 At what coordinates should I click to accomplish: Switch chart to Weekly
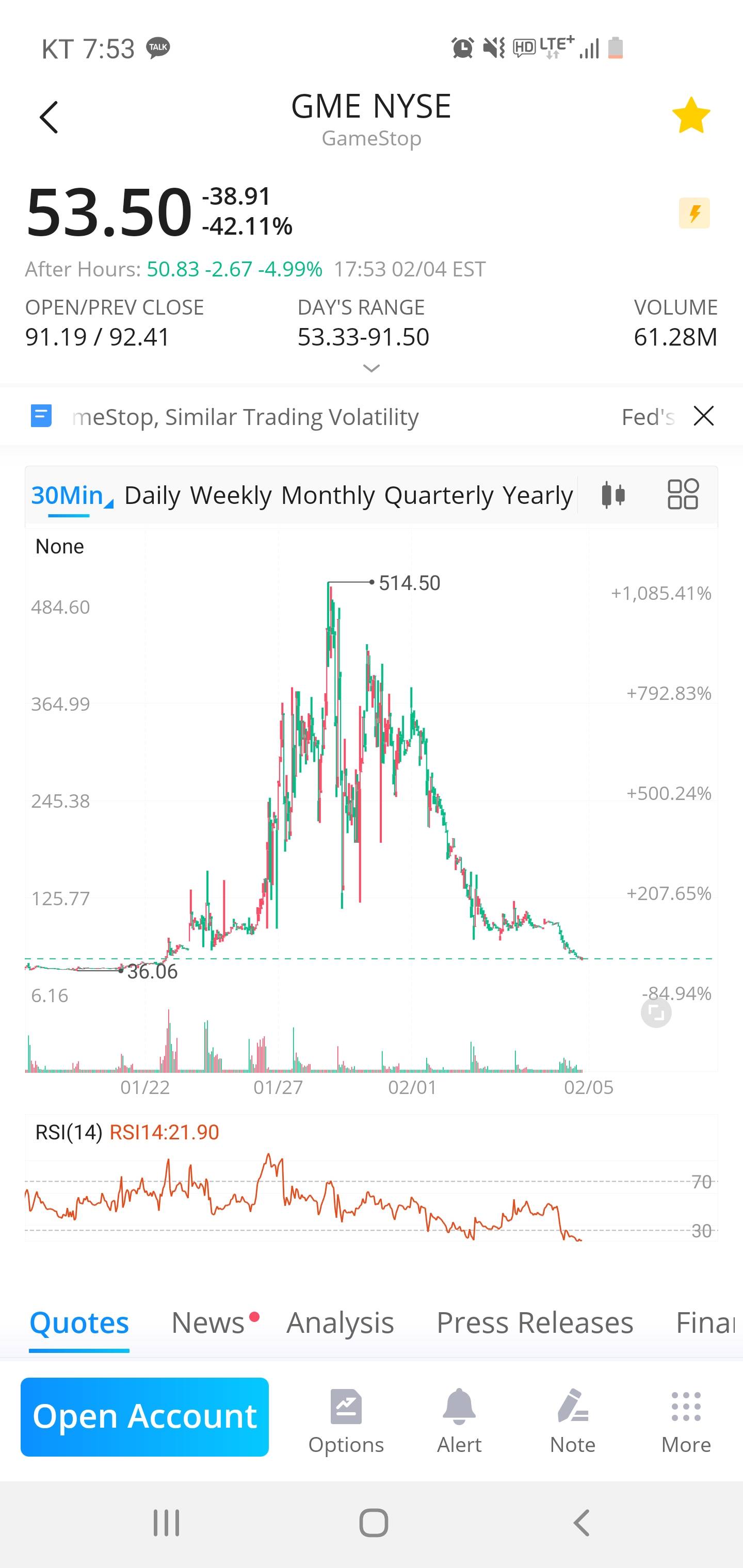click(230, 496)
